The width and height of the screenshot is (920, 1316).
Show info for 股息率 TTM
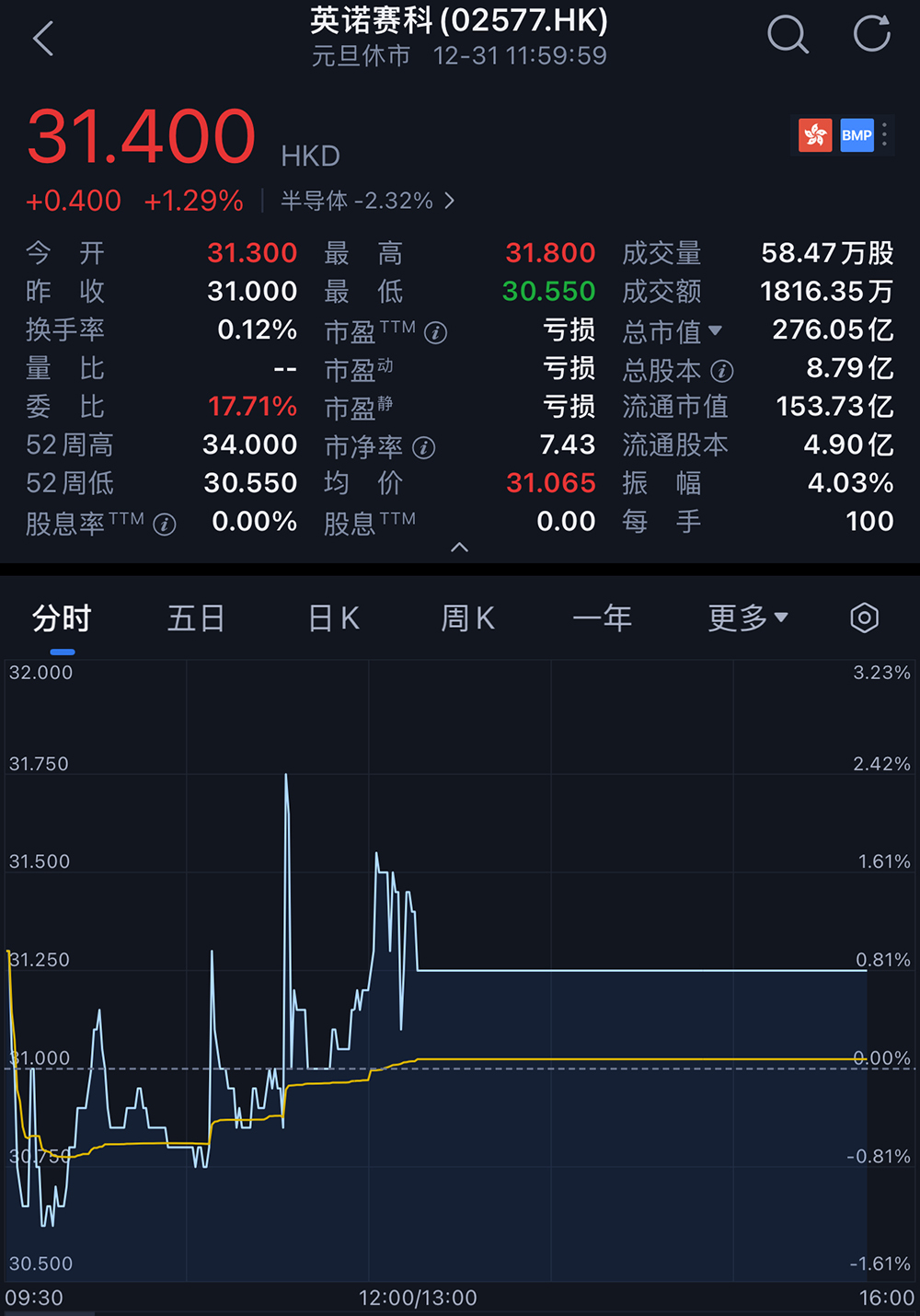[165, 525]
